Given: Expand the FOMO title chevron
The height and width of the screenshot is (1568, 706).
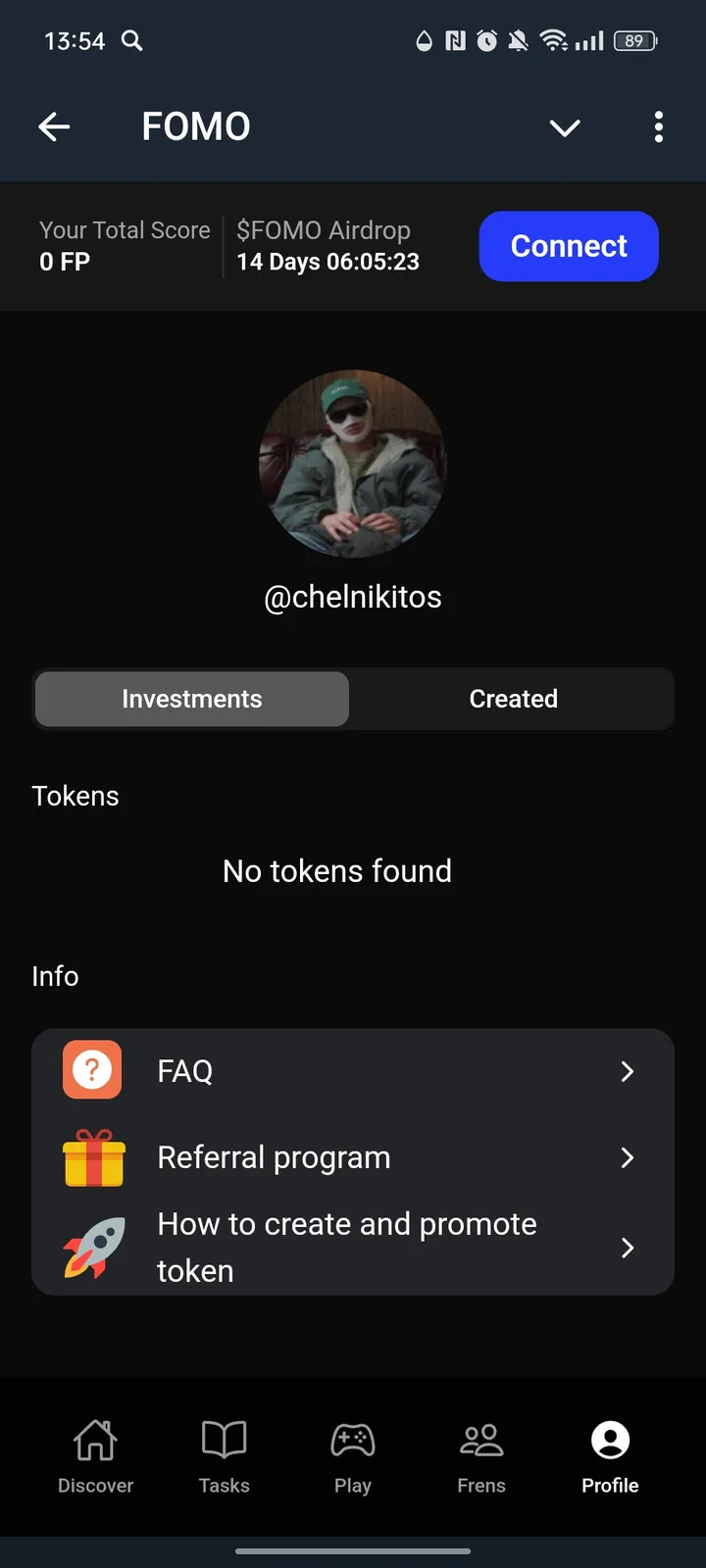Looking at the screenshot, I should [x=565, y=127].
